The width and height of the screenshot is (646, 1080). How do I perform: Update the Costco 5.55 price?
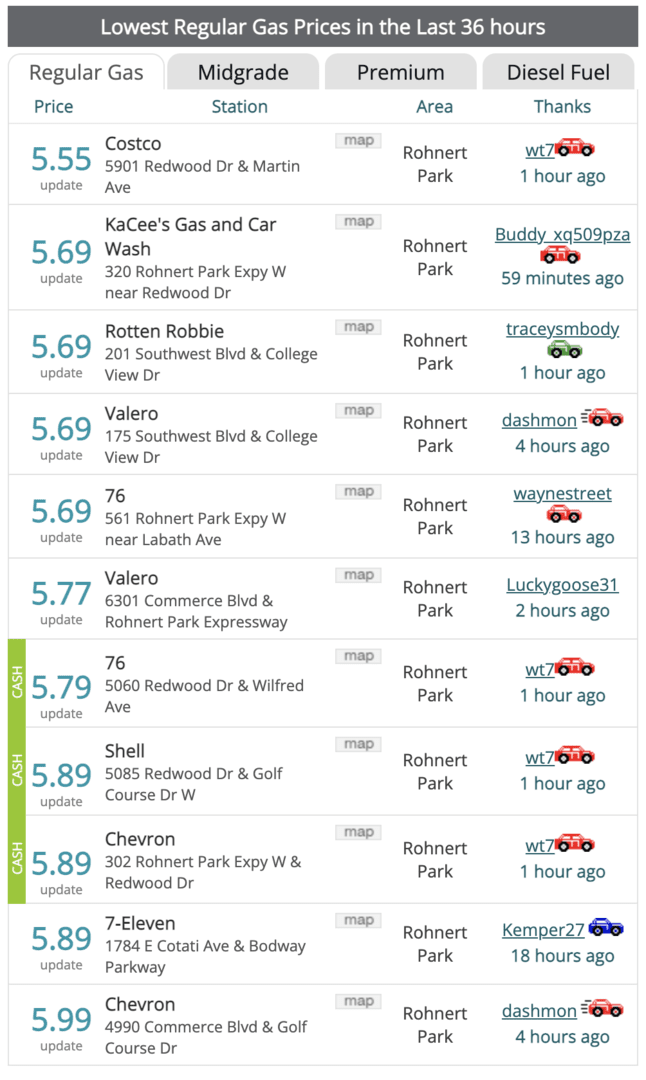click(61, 185)
